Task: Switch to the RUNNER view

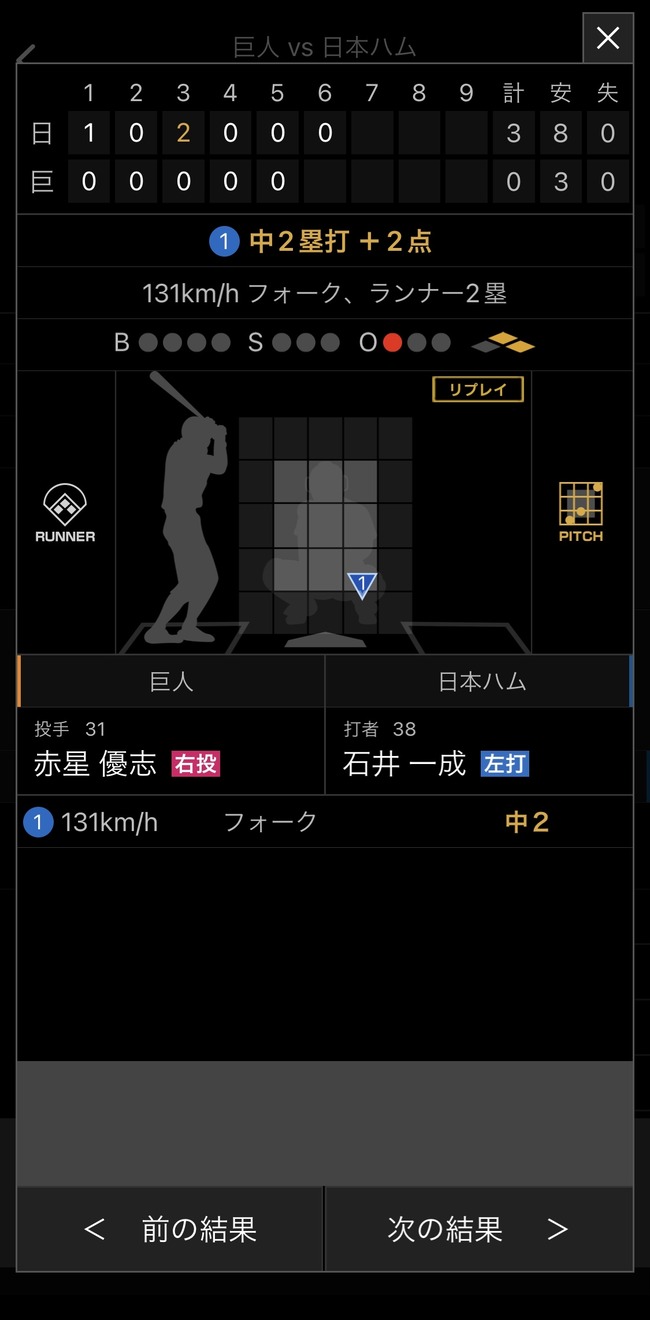Action: [65, 512]
